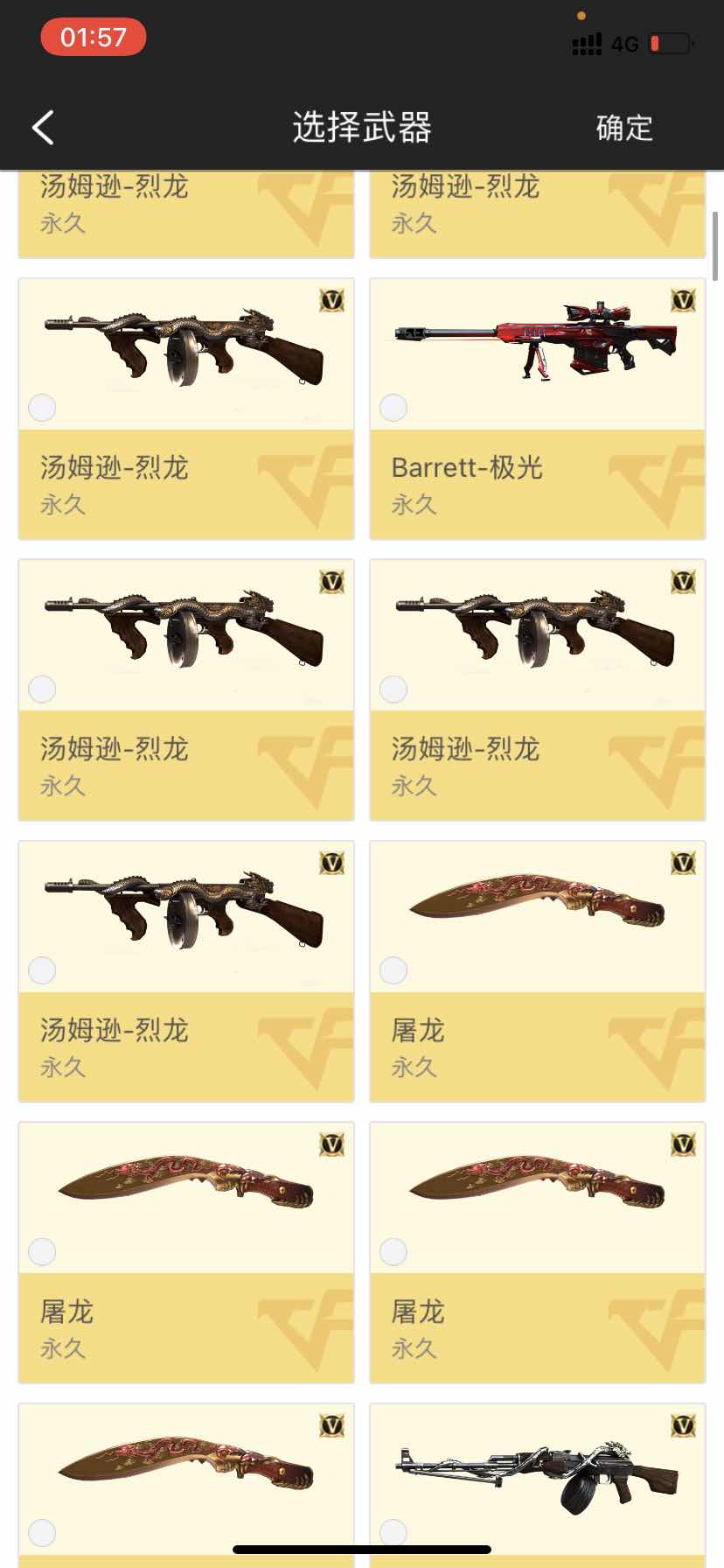Choose the AK-style rifle card at bottom

(x=537, y=1479)
